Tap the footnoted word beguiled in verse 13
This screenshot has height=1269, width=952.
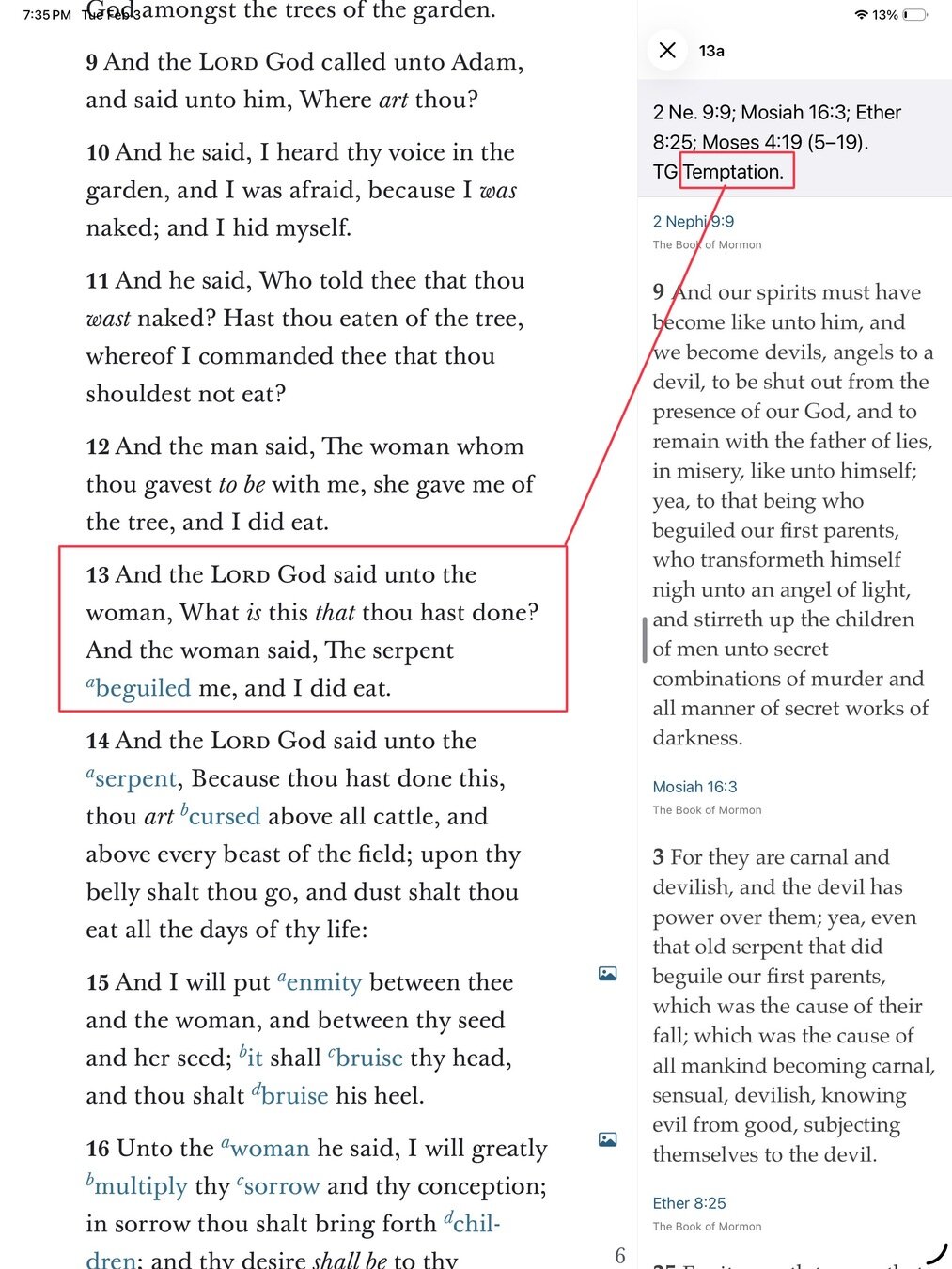[x=138, y=688]
